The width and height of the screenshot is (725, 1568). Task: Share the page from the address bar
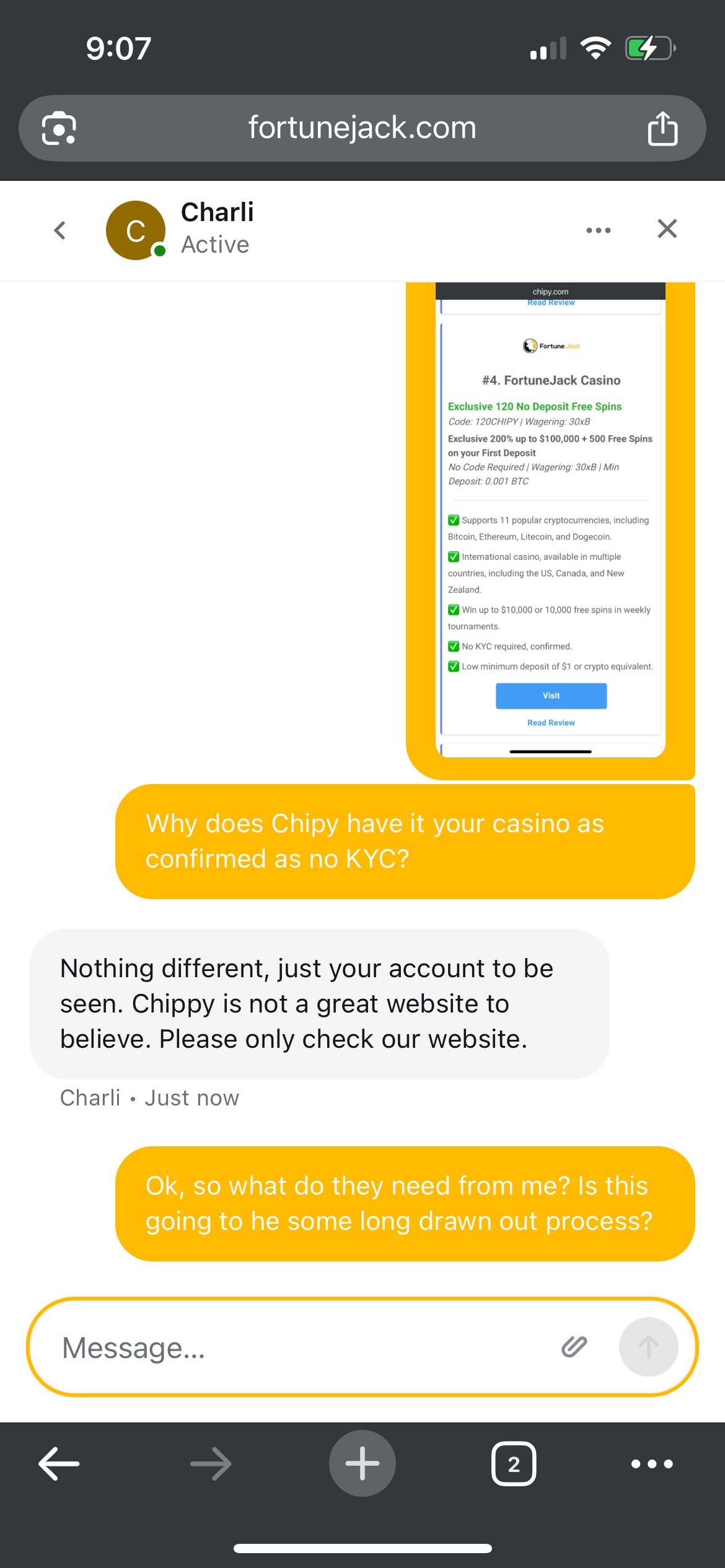click(x=662, y=128)
